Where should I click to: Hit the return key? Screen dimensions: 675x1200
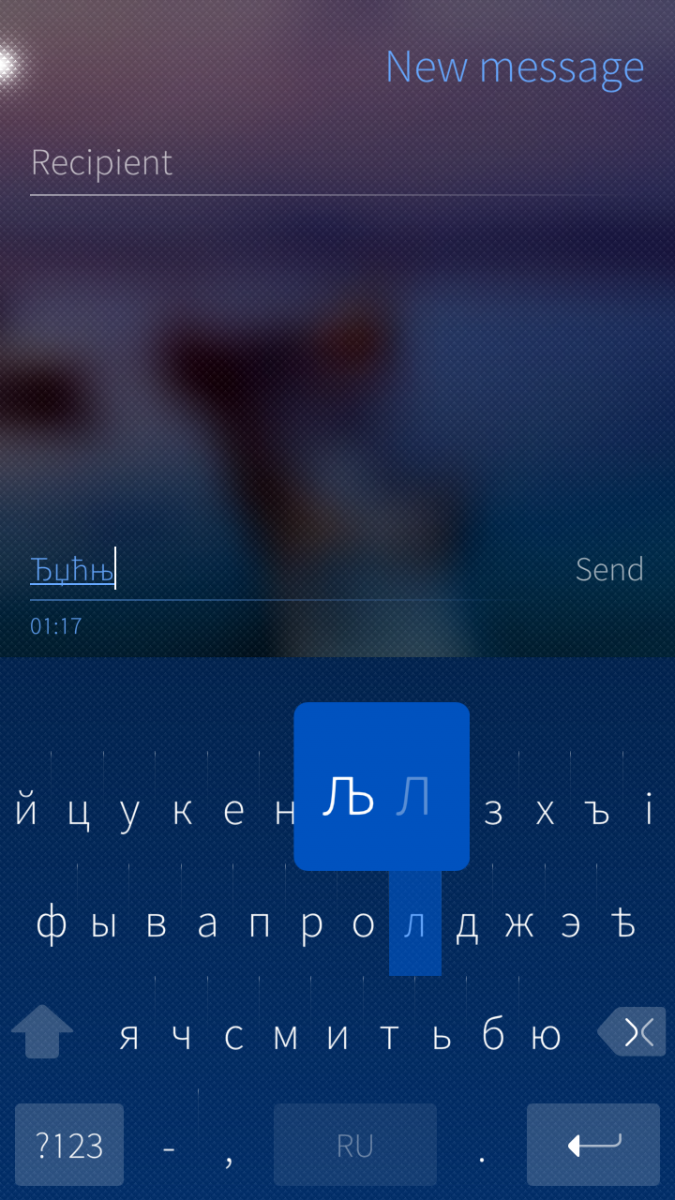pyautogui.click(x=593, y=1145)
